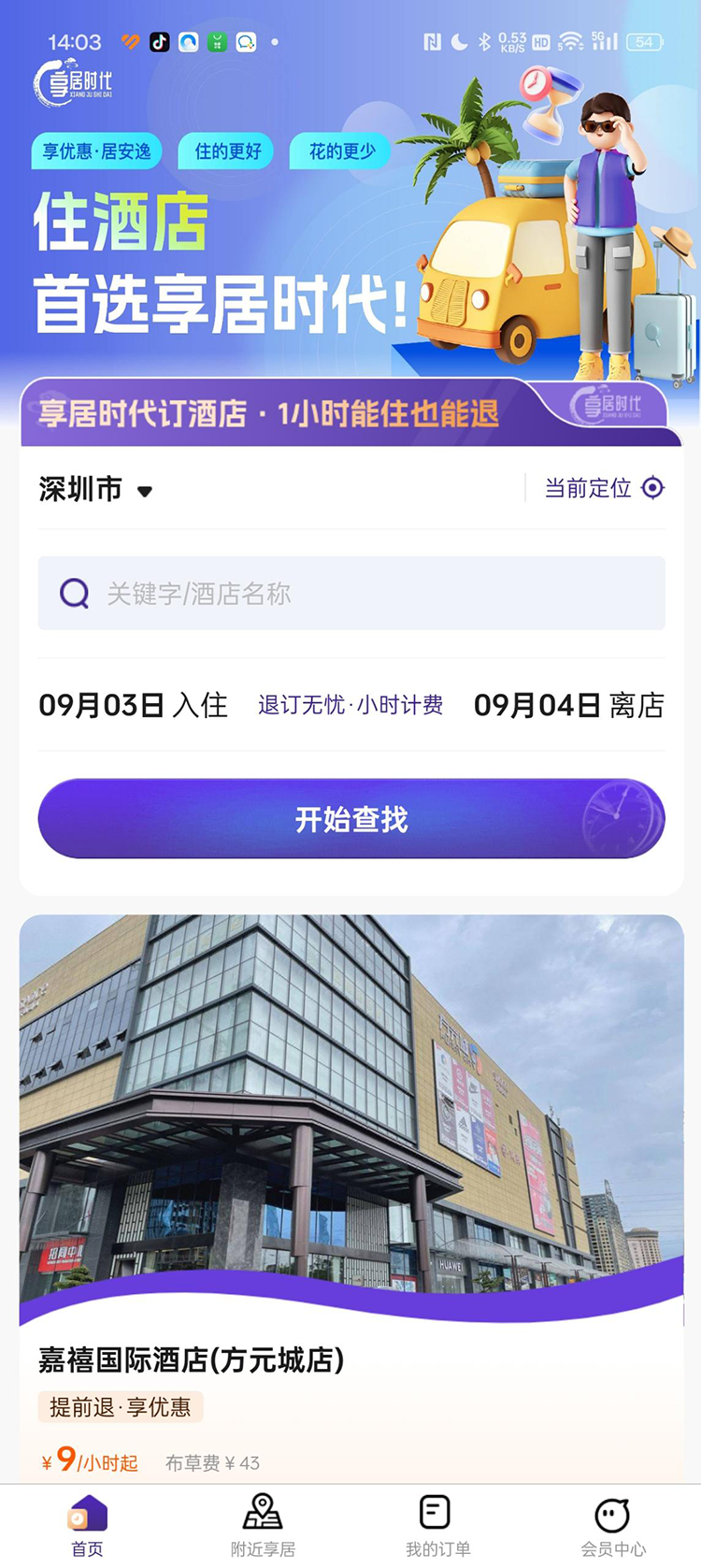Tap the 附近享居 map icon
Viewport: 701px width, 1568px height.
(x=261, y=1509)
